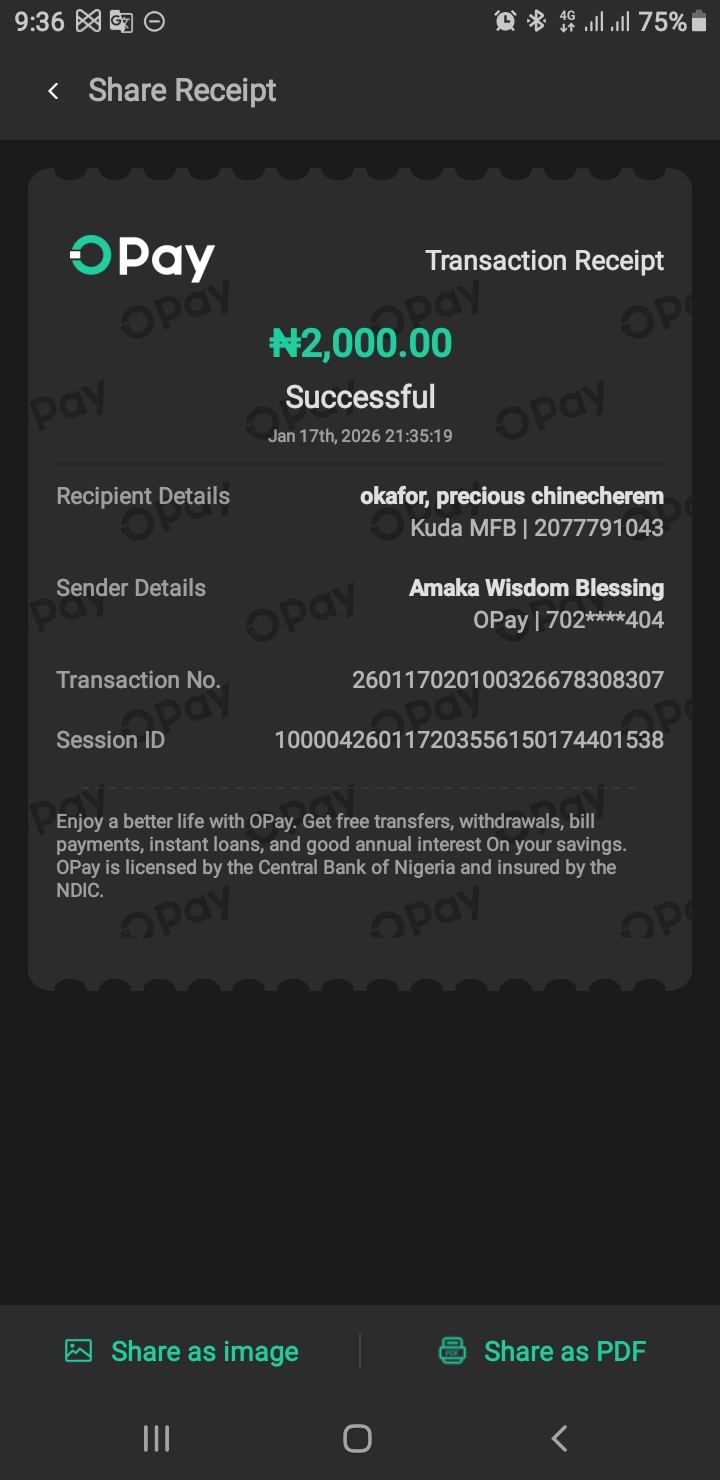Share receipt as image

[x=182, y=1351]
